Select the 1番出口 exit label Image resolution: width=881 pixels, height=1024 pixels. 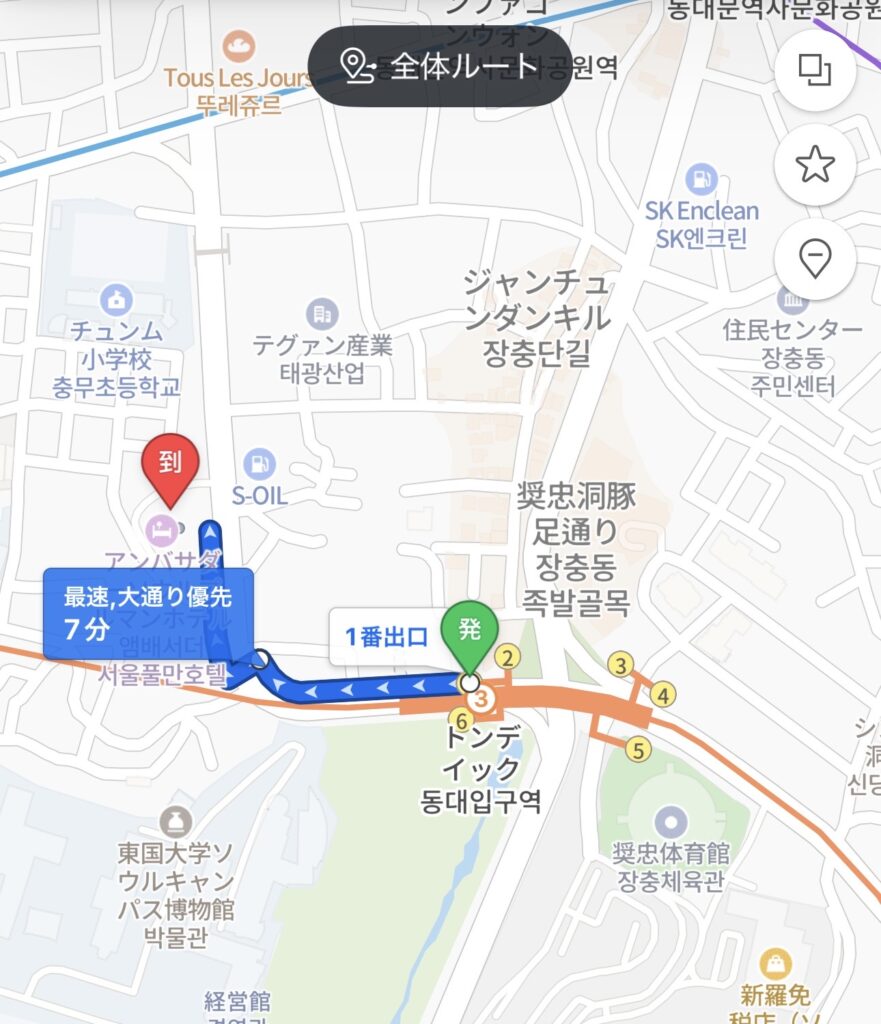coord(386,638)
